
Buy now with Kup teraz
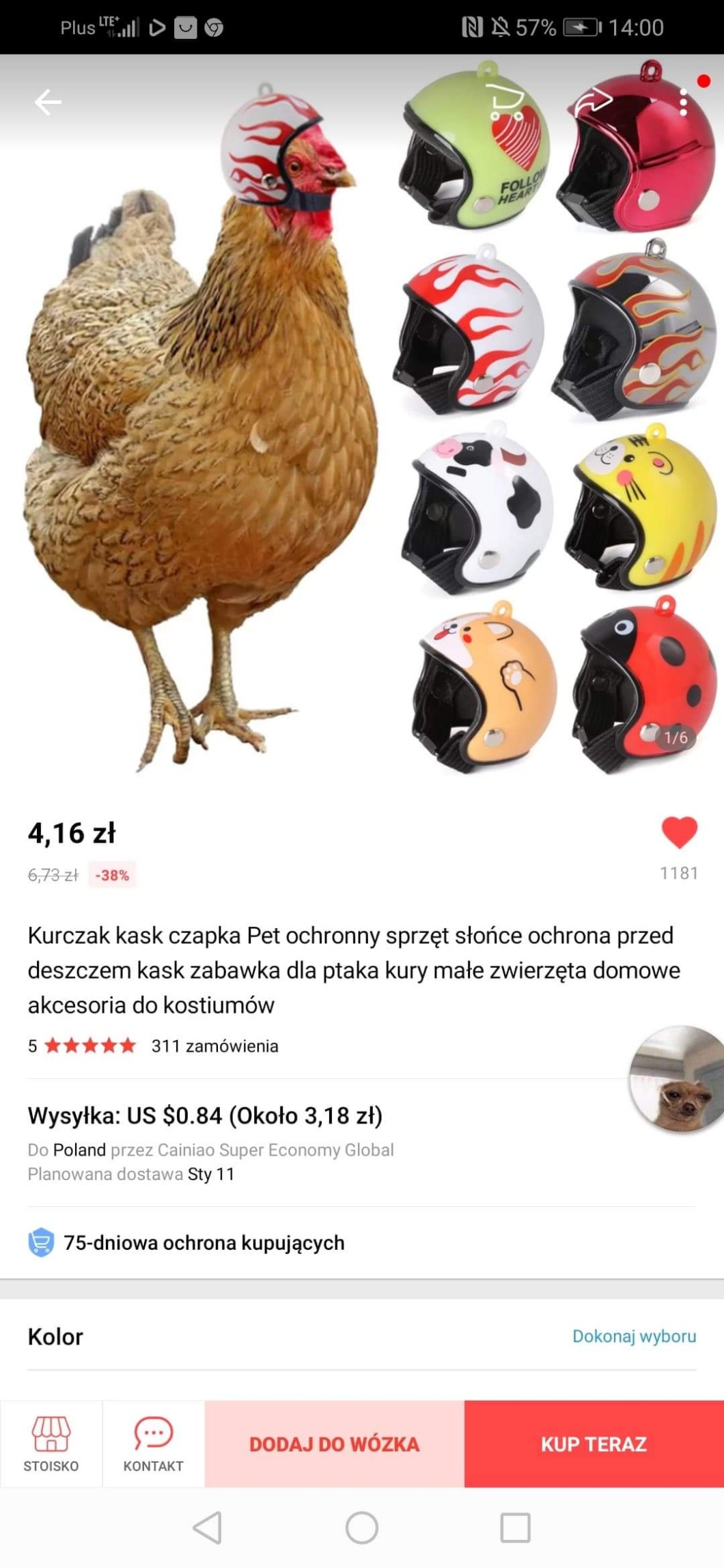coord(594,1444)
